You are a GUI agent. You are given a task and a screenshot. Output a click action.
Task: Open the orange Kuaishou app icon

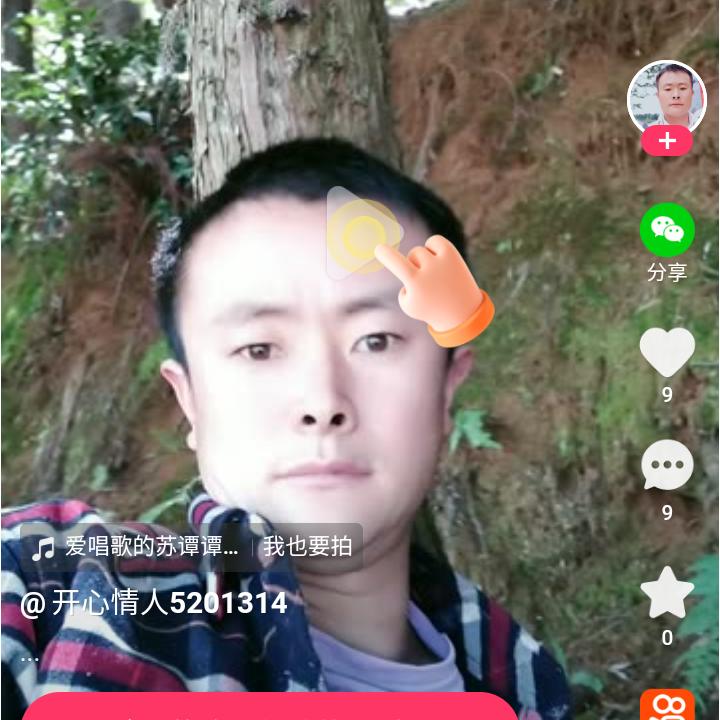click(x=667, y=705)
